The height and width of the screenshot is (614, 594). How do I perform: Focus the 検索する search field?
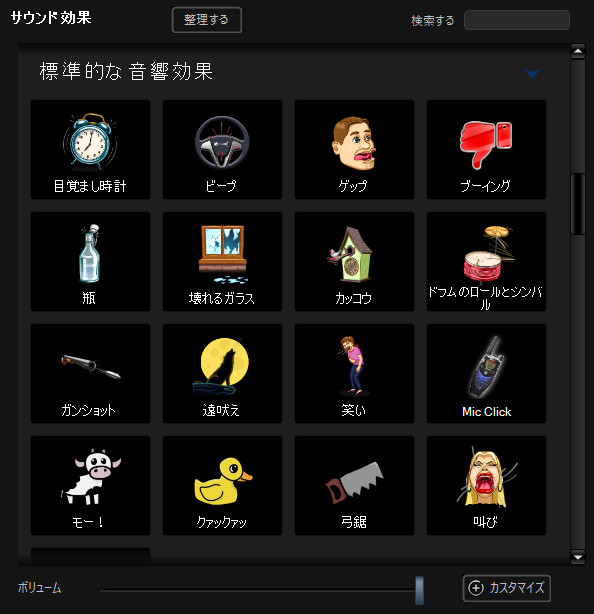pyautogui.click(x=516, y=20)
